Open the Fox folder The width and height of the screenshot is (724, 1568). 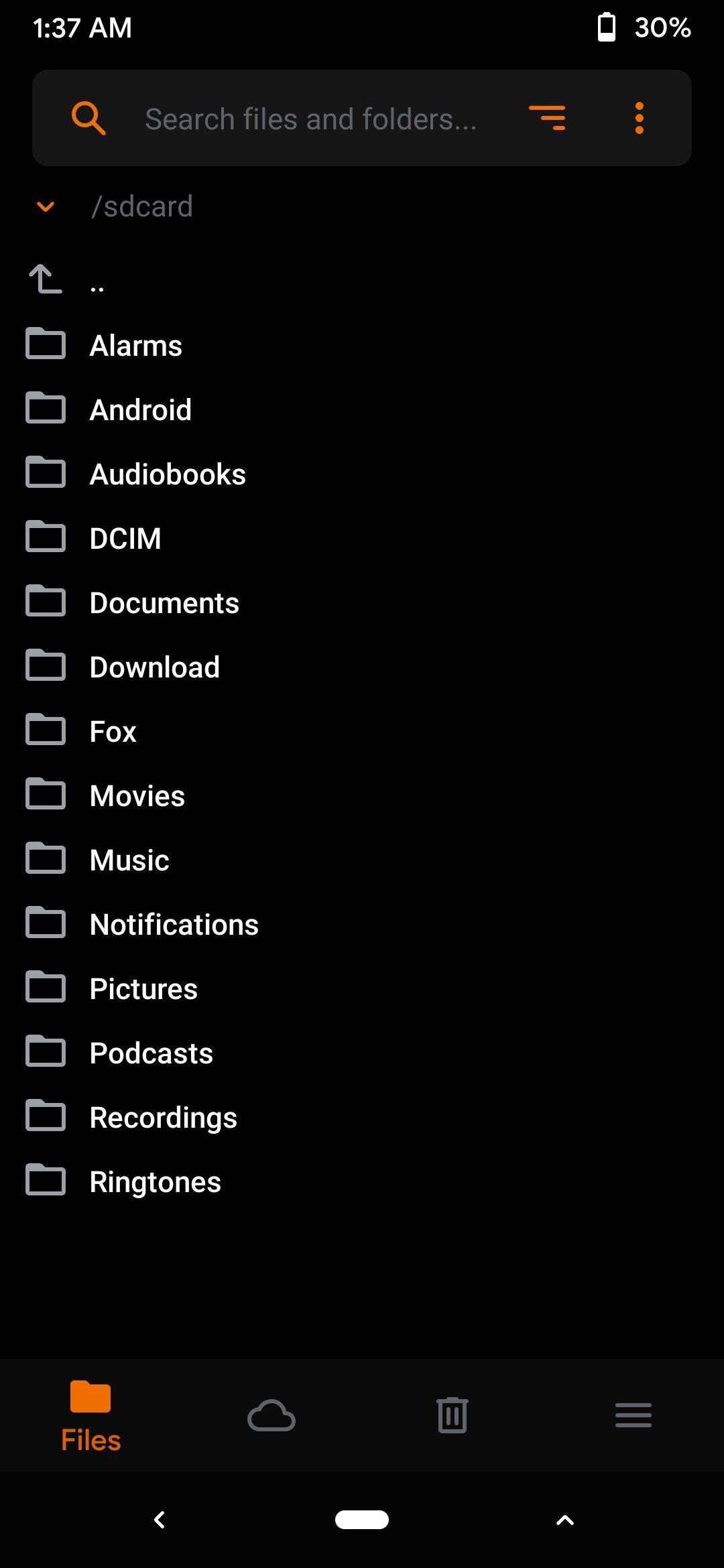[362, 731]
